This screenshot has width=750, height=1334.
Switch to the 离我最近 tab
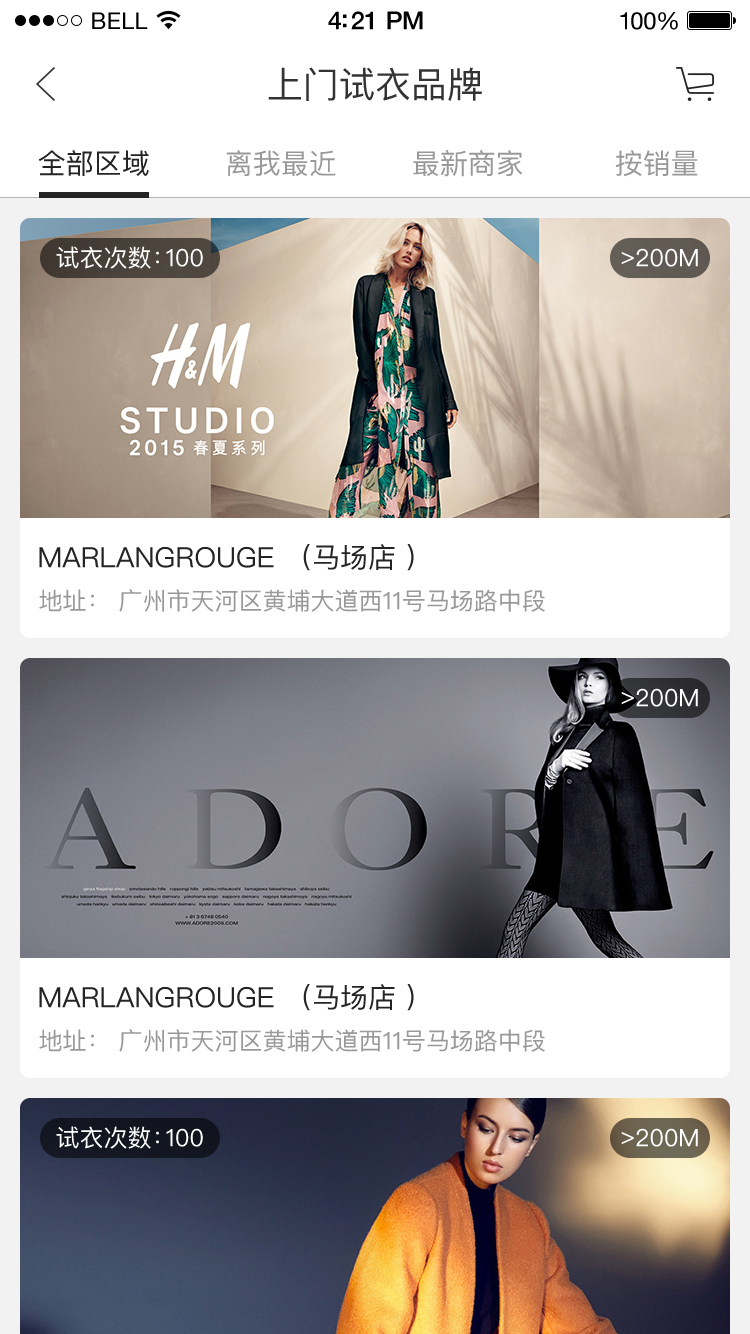(x=281, y=164)
